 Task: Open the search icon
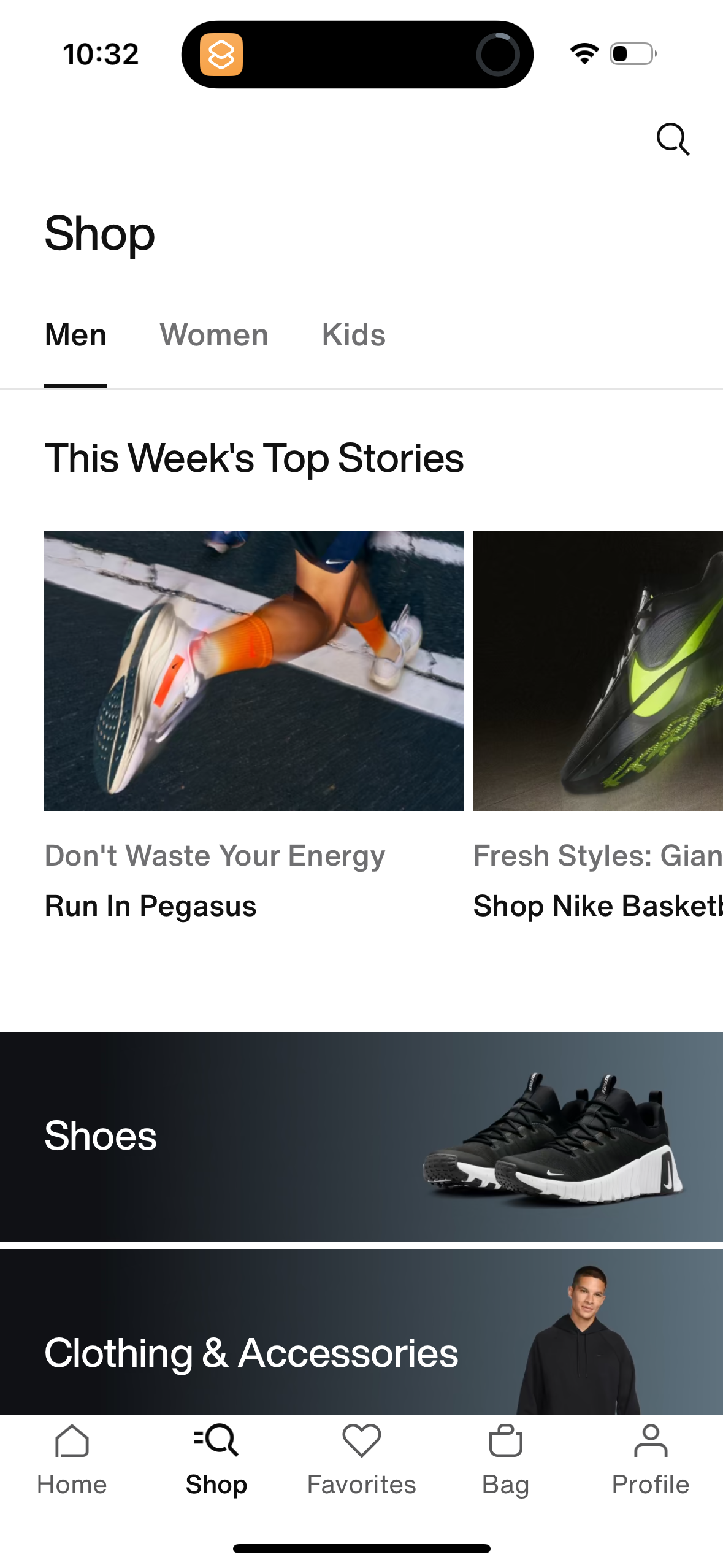[x=673, y=140]
